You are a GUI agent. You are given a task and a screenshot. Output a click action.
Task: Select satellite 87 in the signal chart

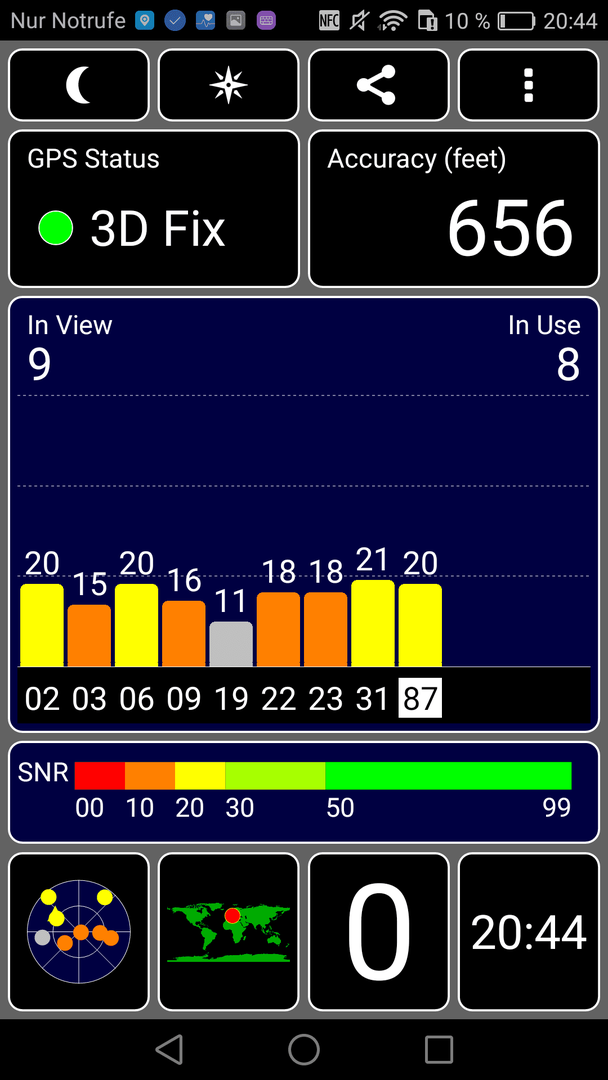coord(420,698)
